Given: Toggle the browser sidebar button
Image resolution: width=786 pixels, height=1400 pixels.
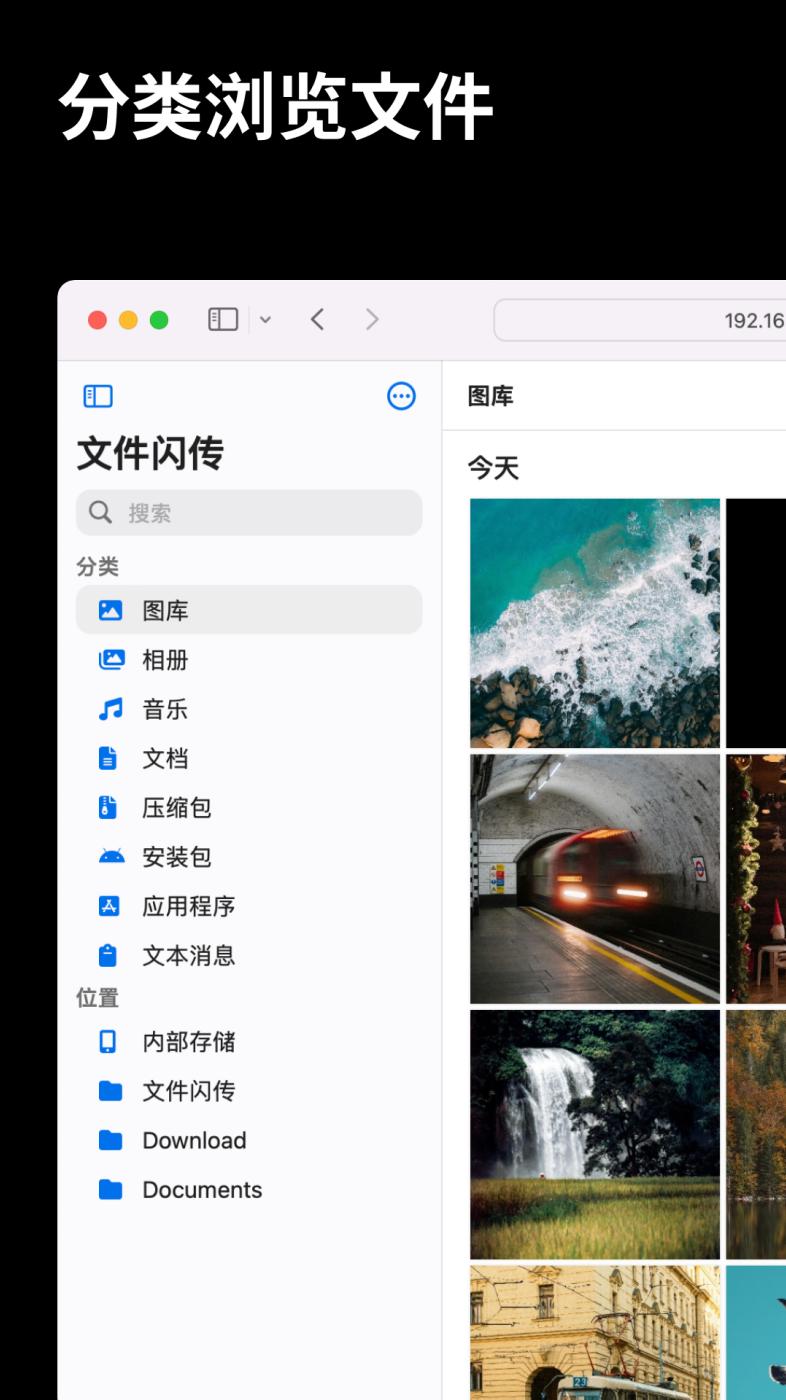Looking at the screenshot, I should pyautogui.click(x=222, y=318).
